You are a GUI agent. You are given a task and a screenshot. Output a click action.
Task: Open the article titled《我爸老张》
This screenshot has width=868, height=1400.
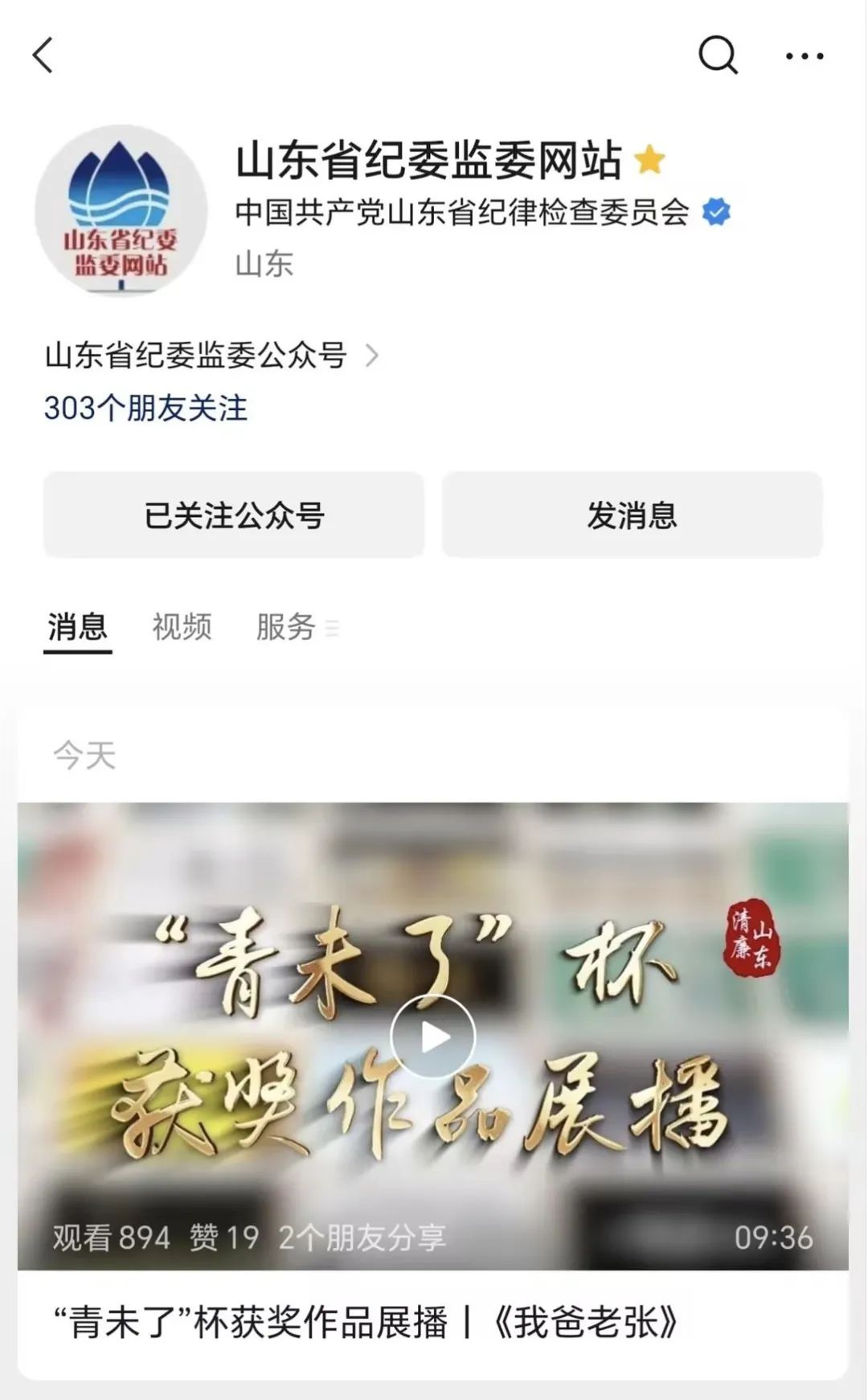click(x=366, y=1322)
